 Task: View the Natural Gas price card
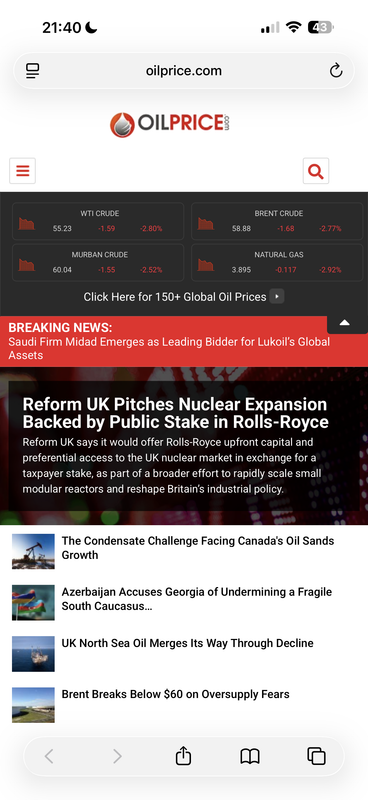click(x=278, y=262)
